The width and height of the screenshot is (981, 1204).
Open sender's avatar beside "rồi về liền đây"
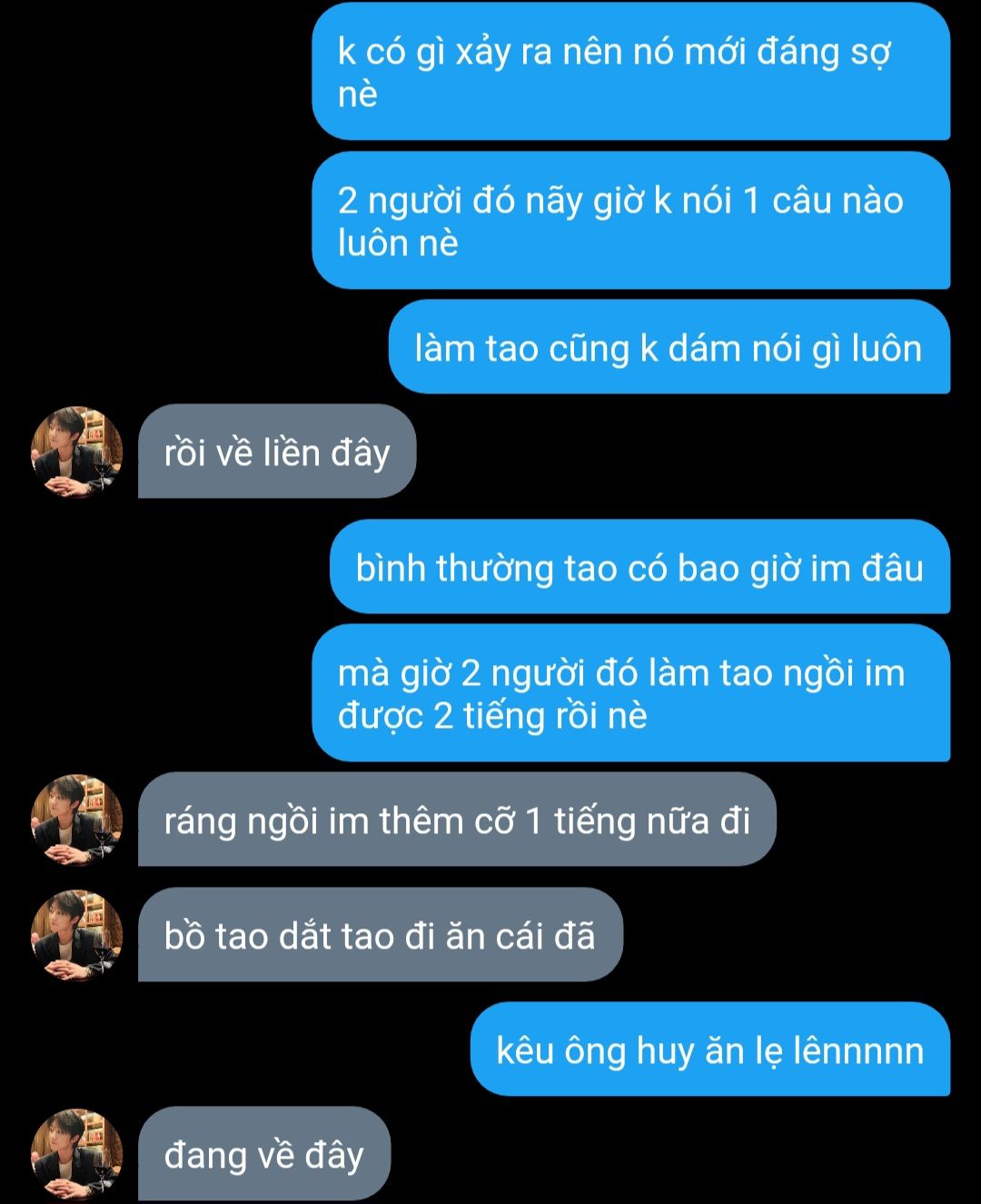(77, 452)
